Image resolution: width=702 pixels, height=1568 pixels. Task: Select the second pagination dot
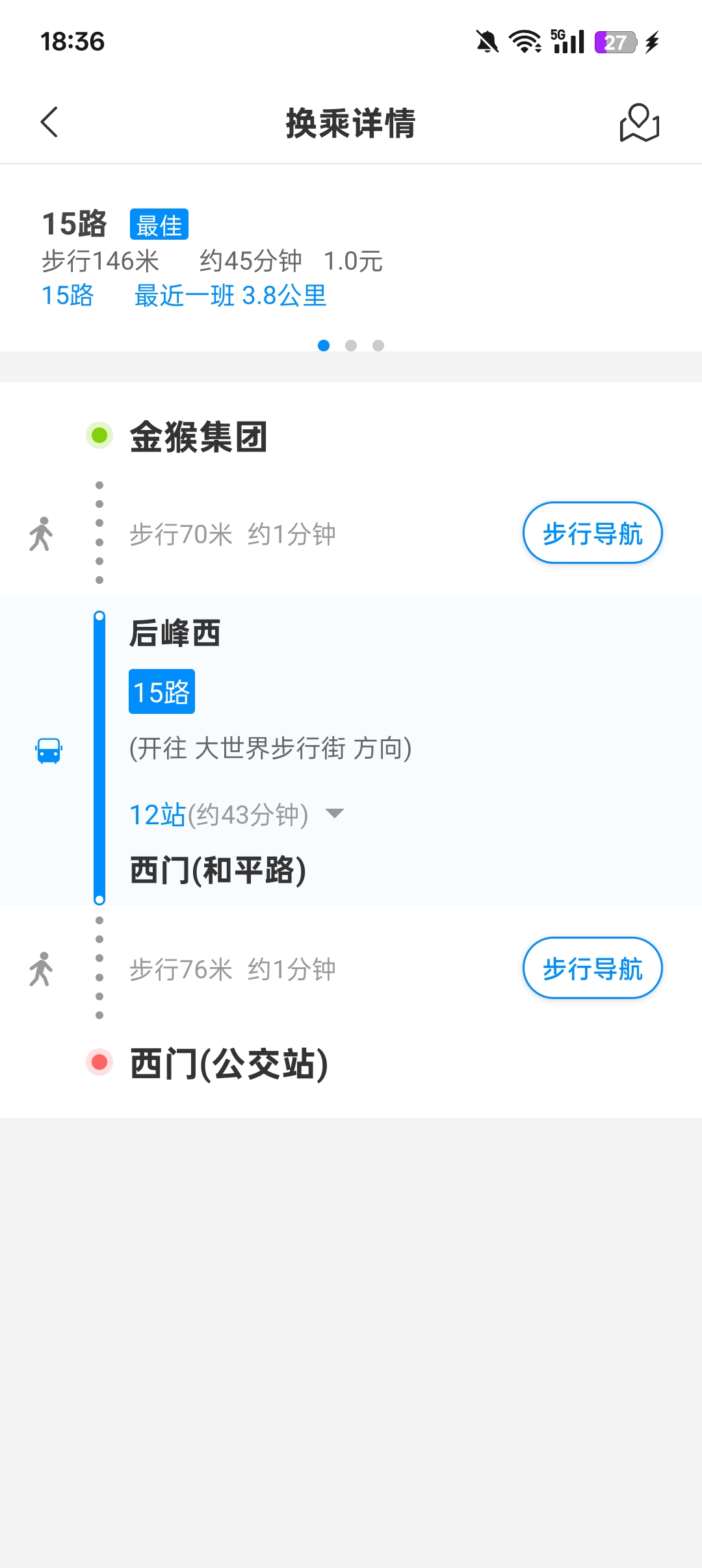pyautogui.click(x=351, y=346)
